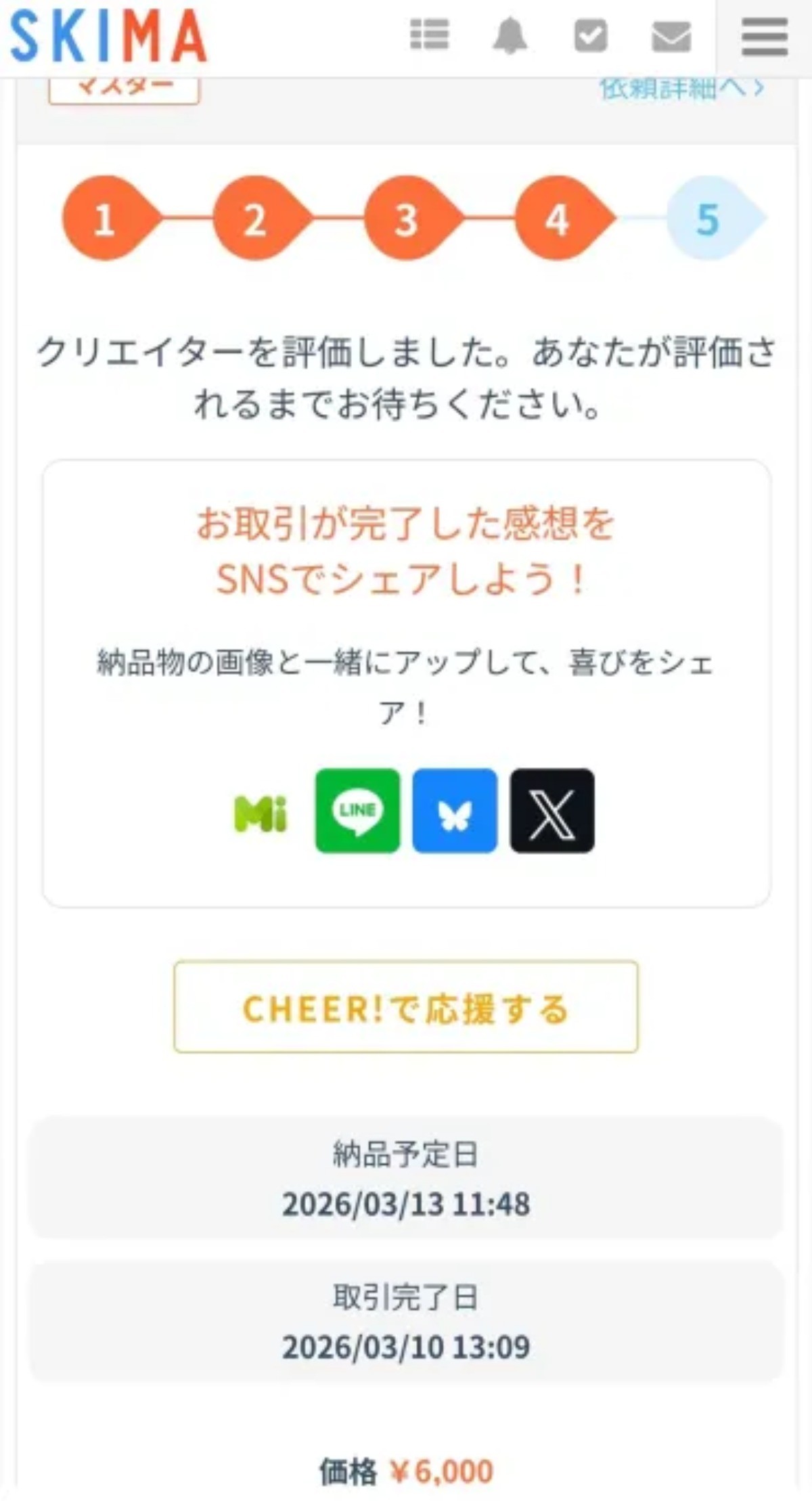
Task: Open the messages envelope icon
Action: click(x=671, y=37)
